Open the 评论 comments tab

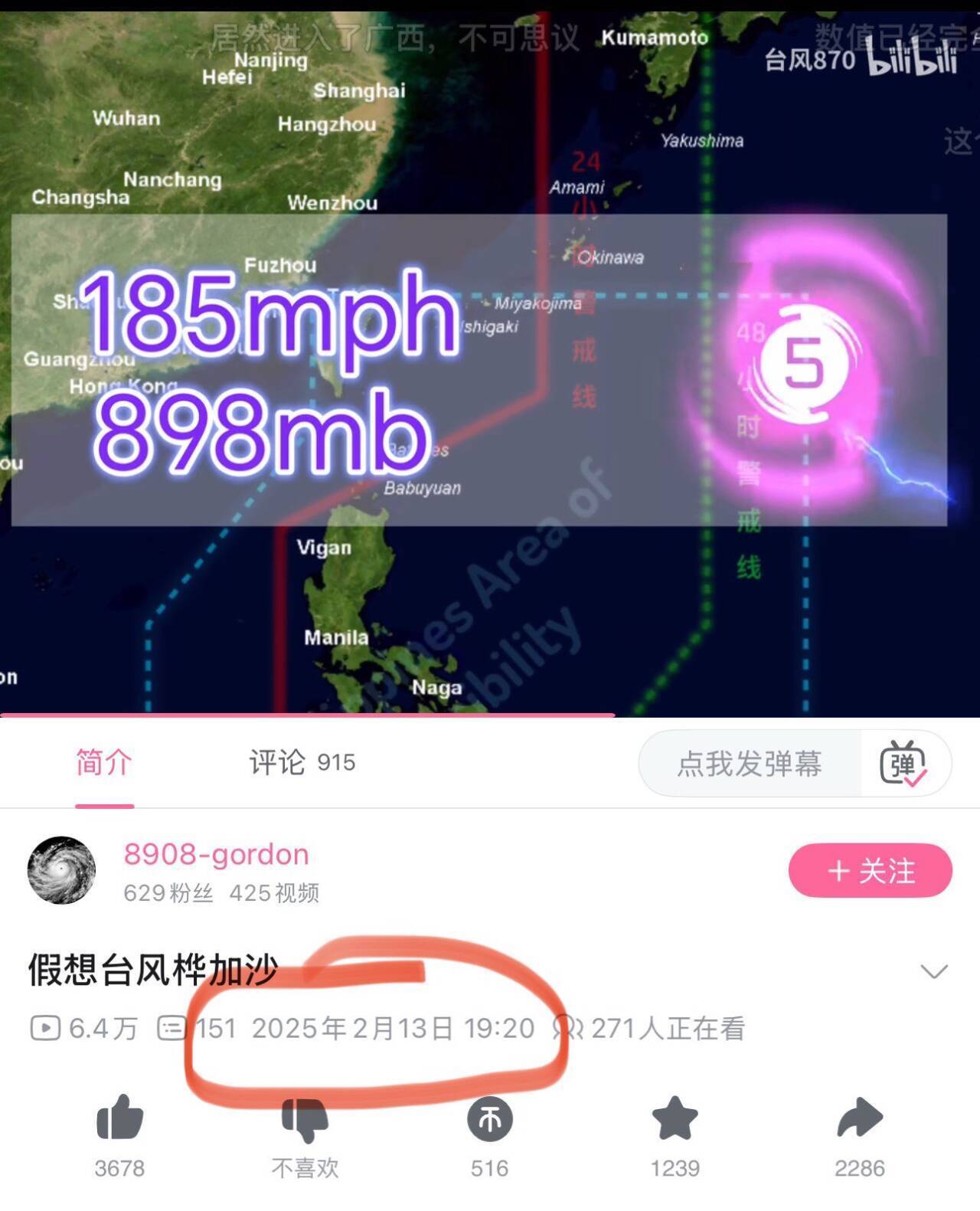[302, 762]
